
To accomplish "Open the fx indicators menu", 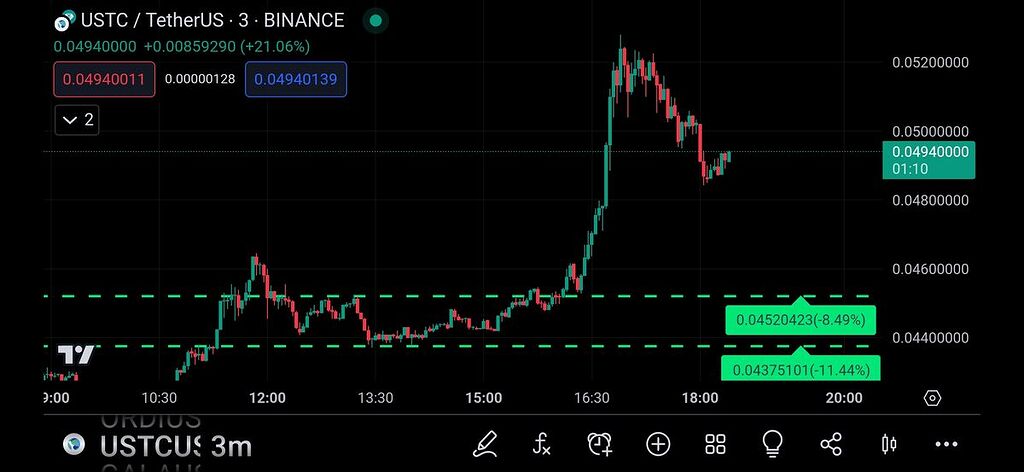I will coord(542,444).
